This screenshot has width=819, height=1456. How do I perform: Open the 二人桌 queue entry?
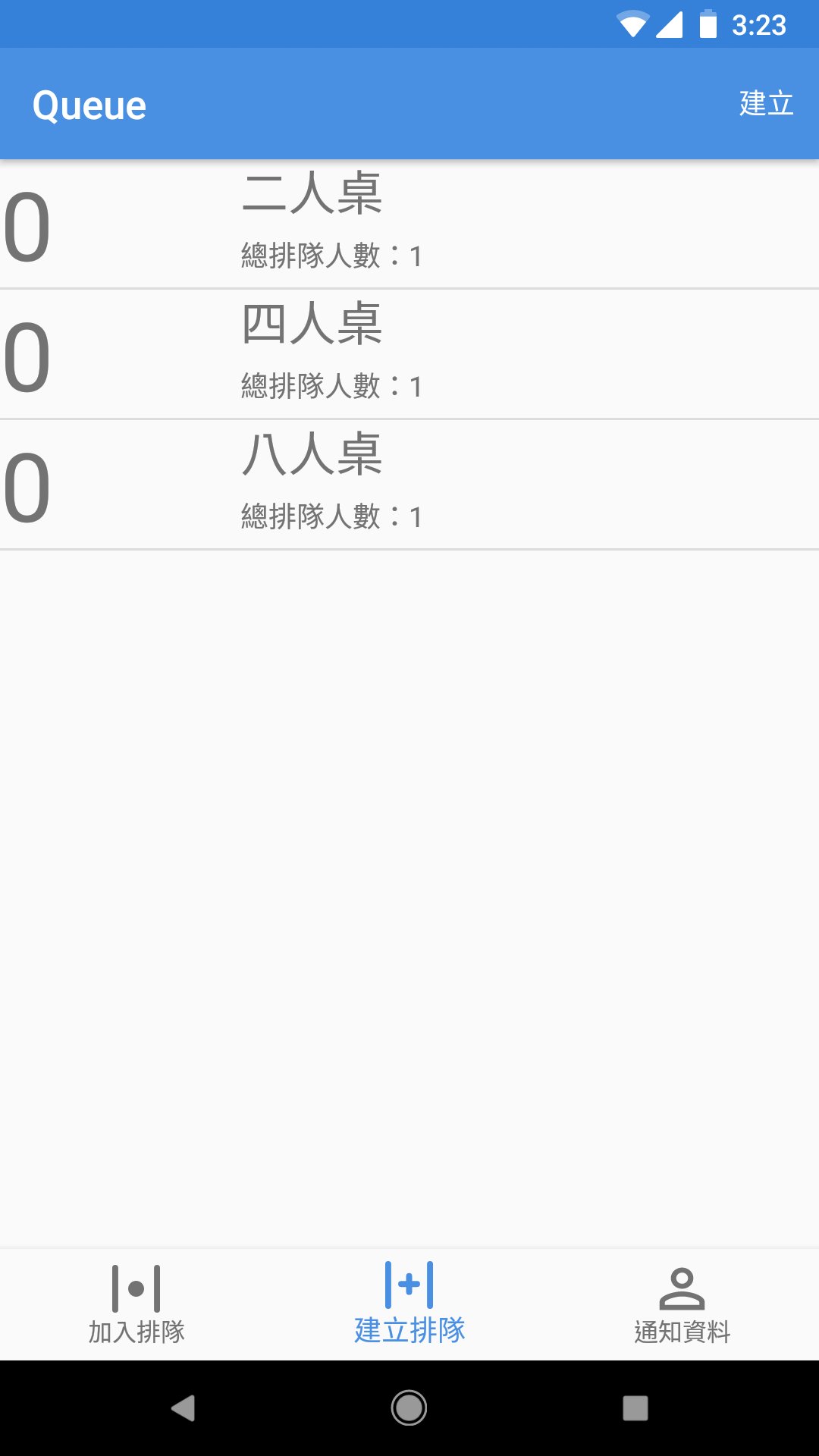pyautogui.click(x=409, y=224)
